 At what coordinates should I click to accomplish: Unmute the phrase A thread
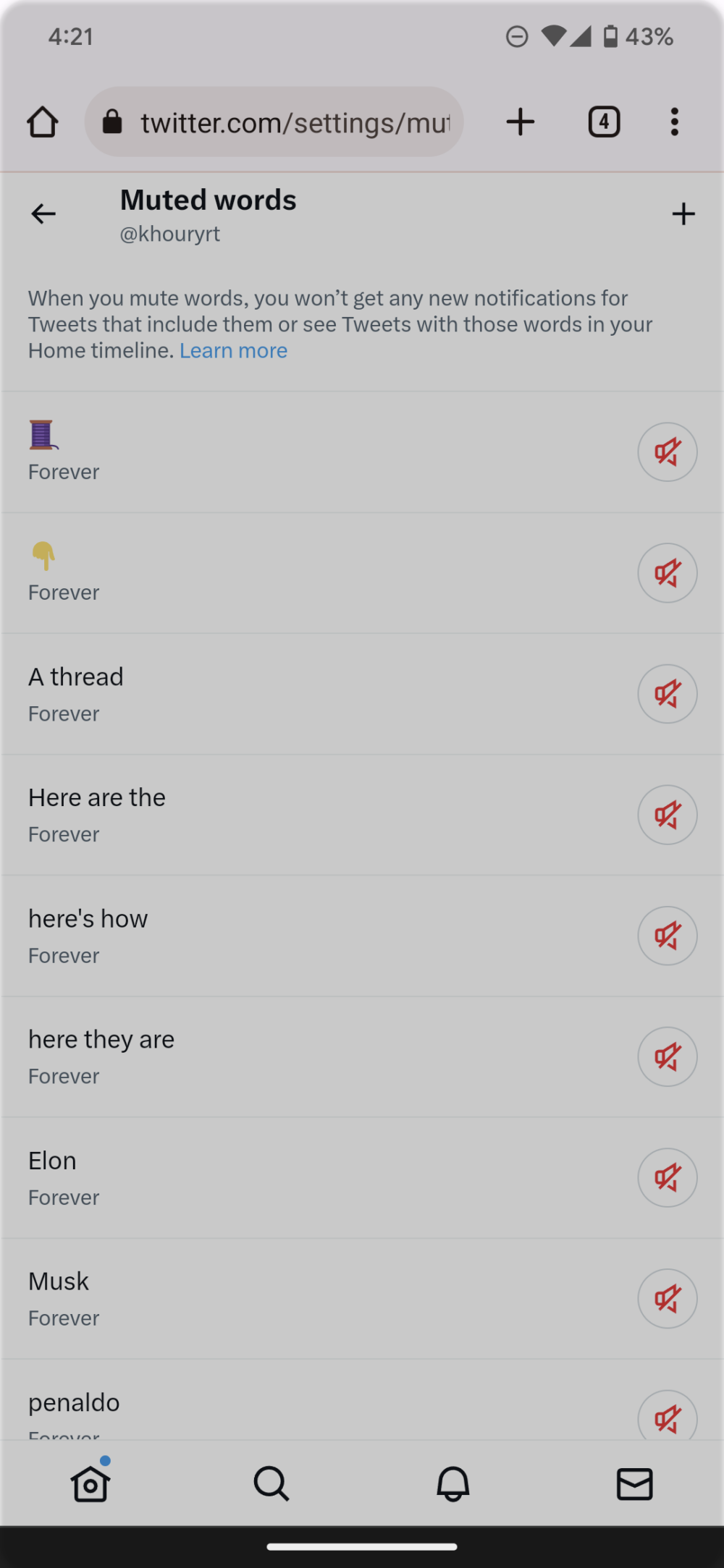[667, 693]
